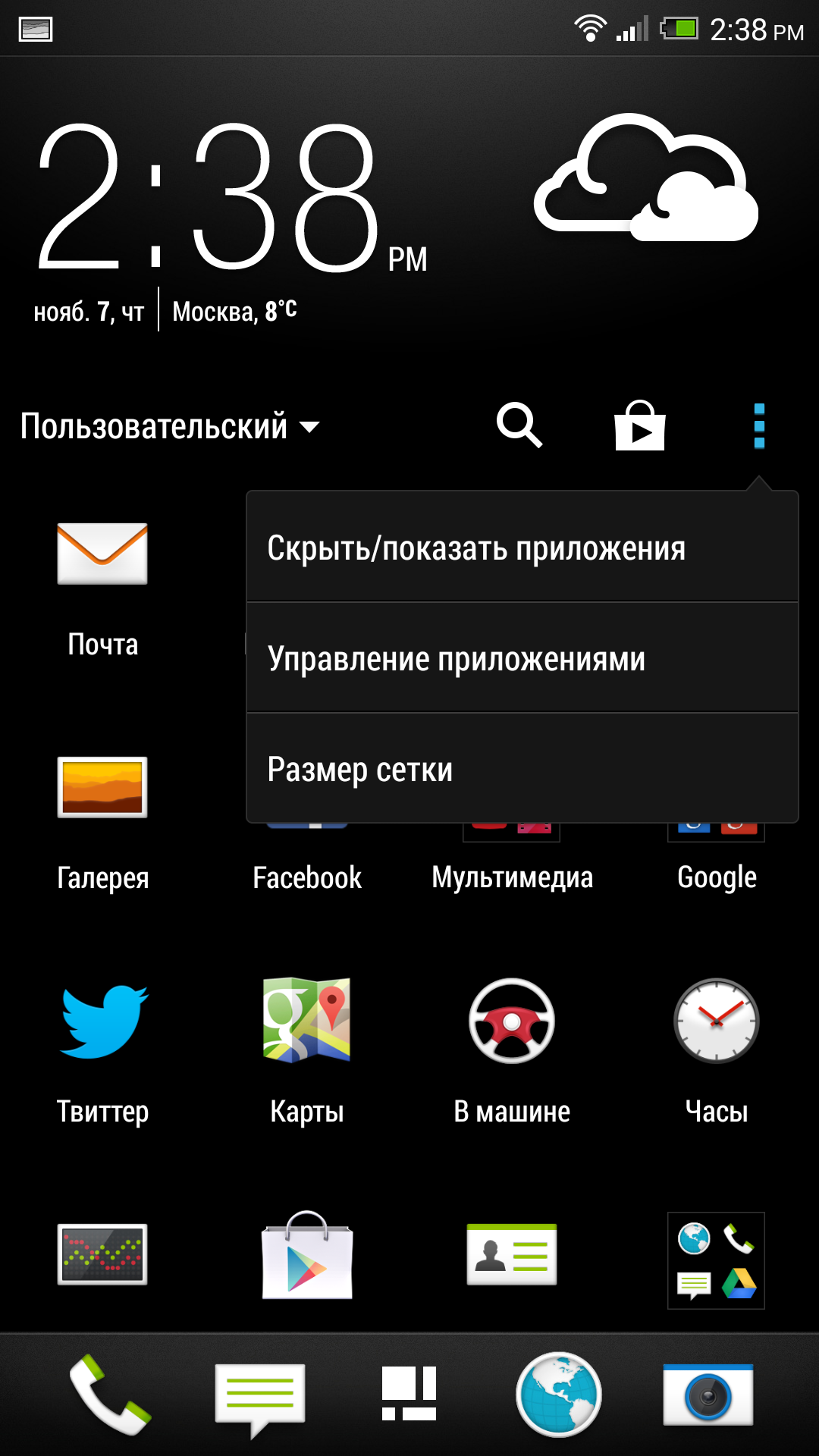Close the three-dot overflow menu
The height and width of the screenshot is (1456, 819).
coord(759,425)
